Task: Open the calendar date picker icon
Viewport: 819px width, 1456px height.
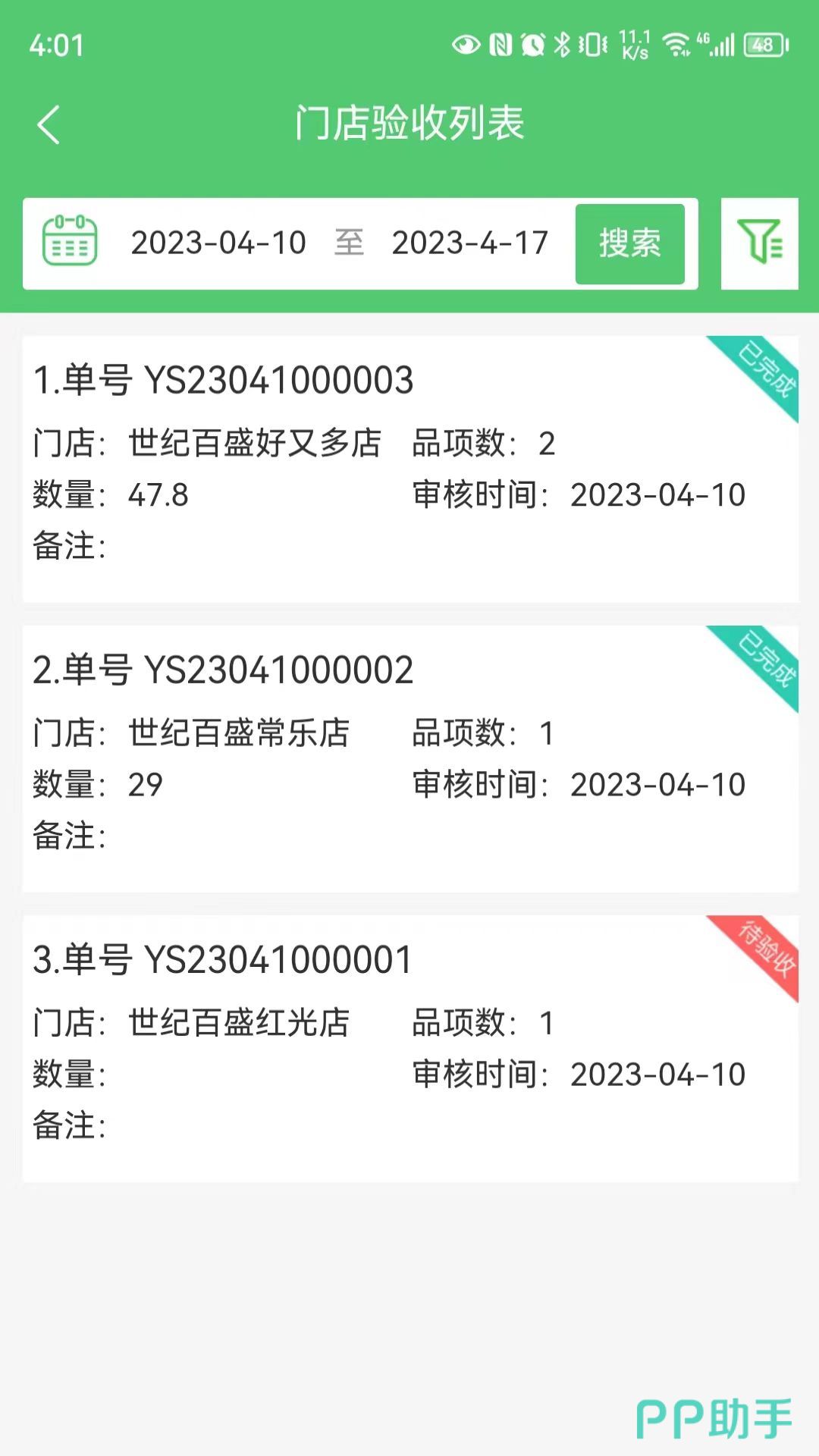Action: click(70, 243)
